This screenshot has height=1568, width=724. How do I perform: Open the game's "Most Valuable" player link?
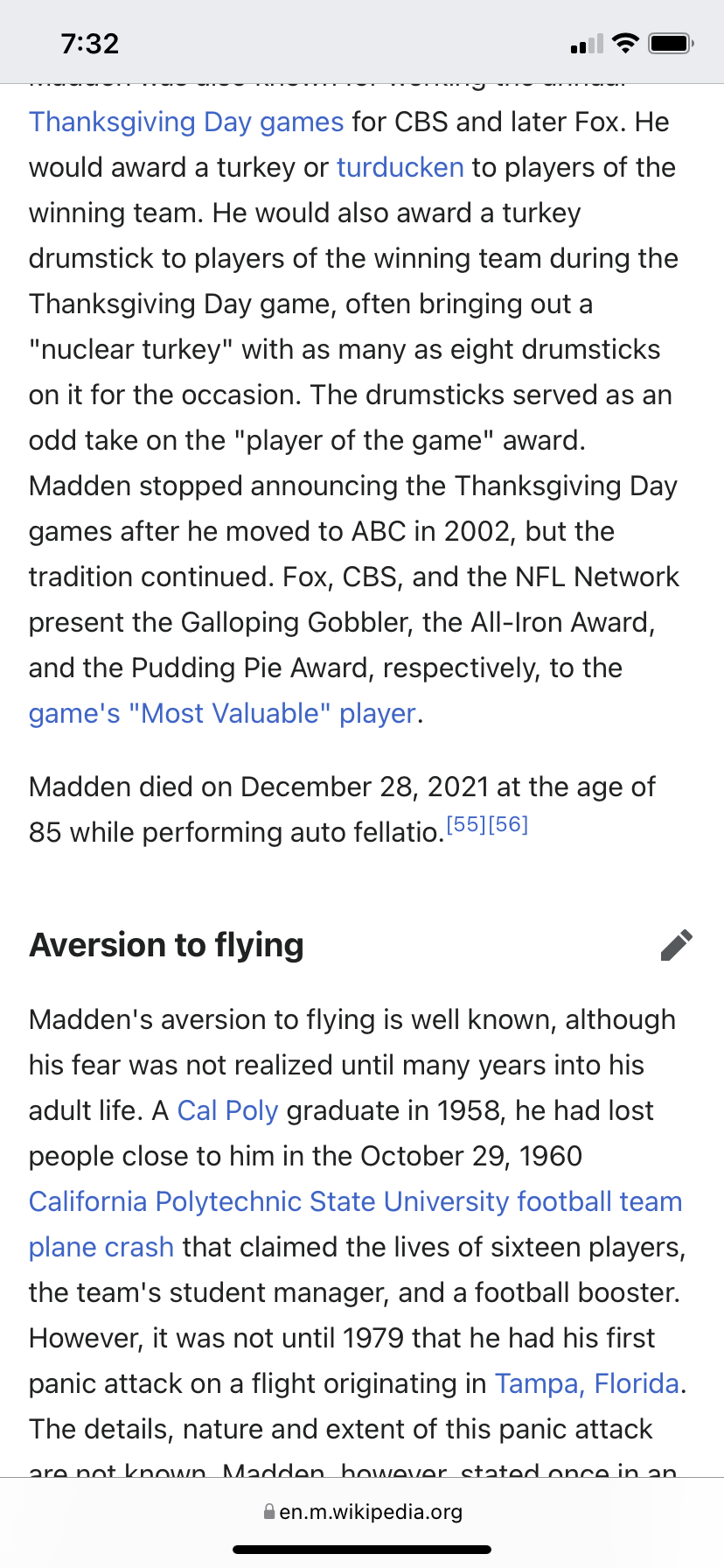coord(223,714)
